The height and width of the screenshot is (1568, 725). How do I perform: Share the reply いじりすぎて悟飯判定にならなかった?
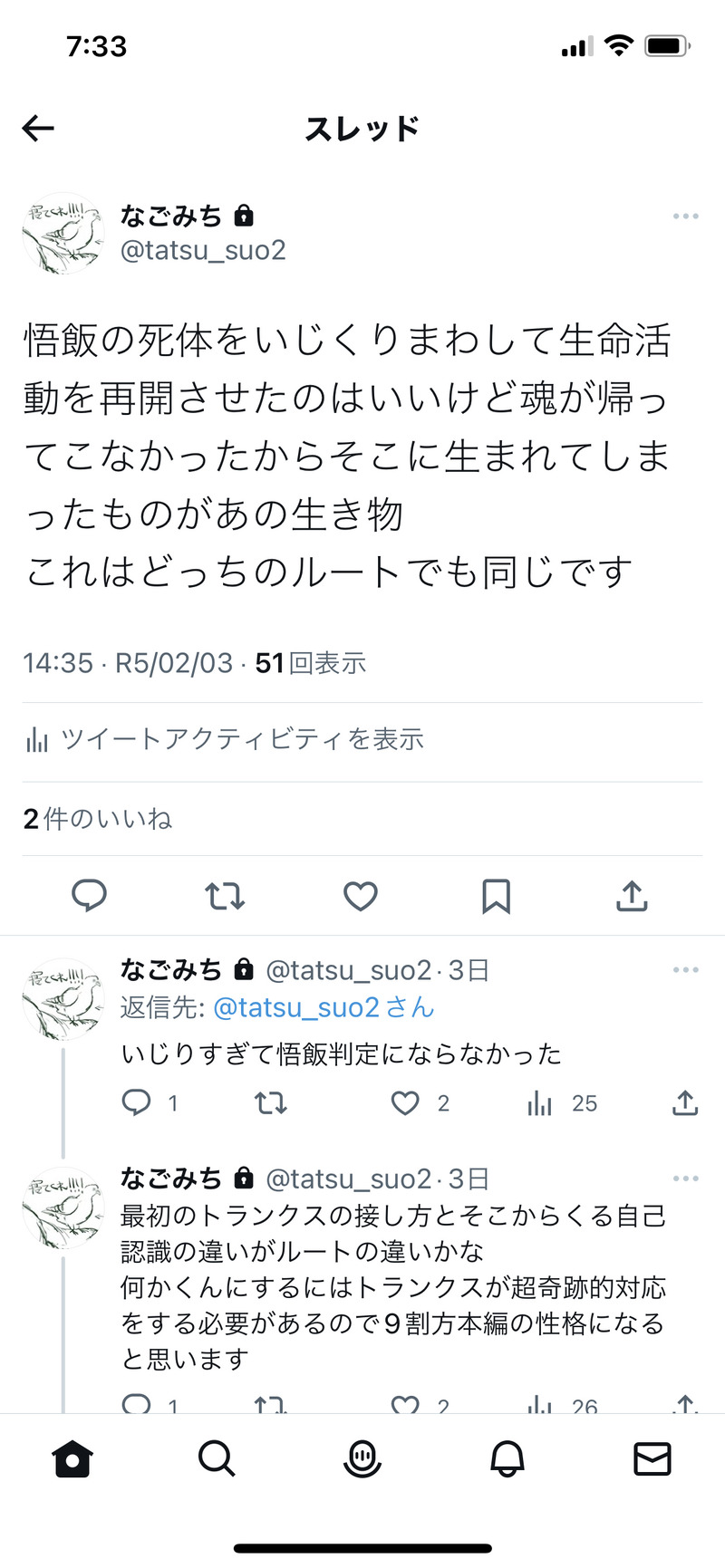(x=685, y=1102)
